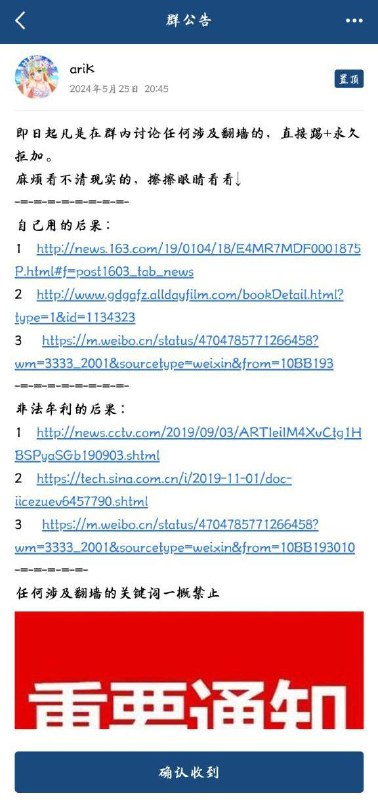Screen dimensions: 378x800
Task: View the red 重要通知 image
Action: [189, 670]
